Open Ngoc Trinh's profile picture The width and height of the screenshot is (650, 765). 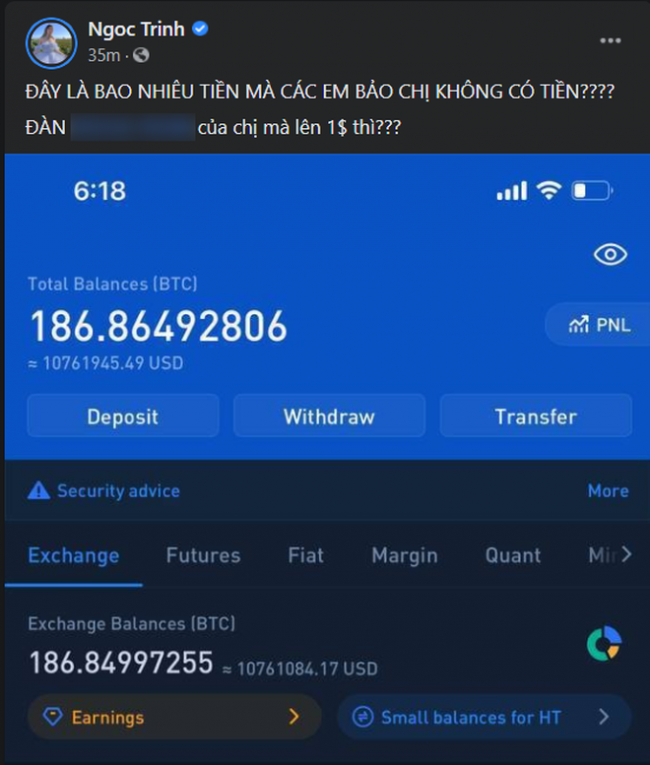[52, 42]
